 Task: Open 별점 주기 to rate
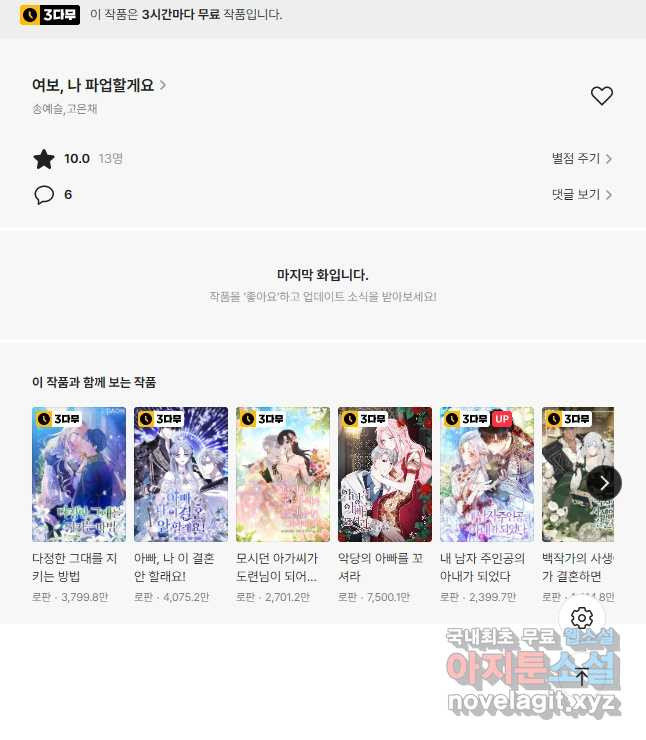click(581, 158)
